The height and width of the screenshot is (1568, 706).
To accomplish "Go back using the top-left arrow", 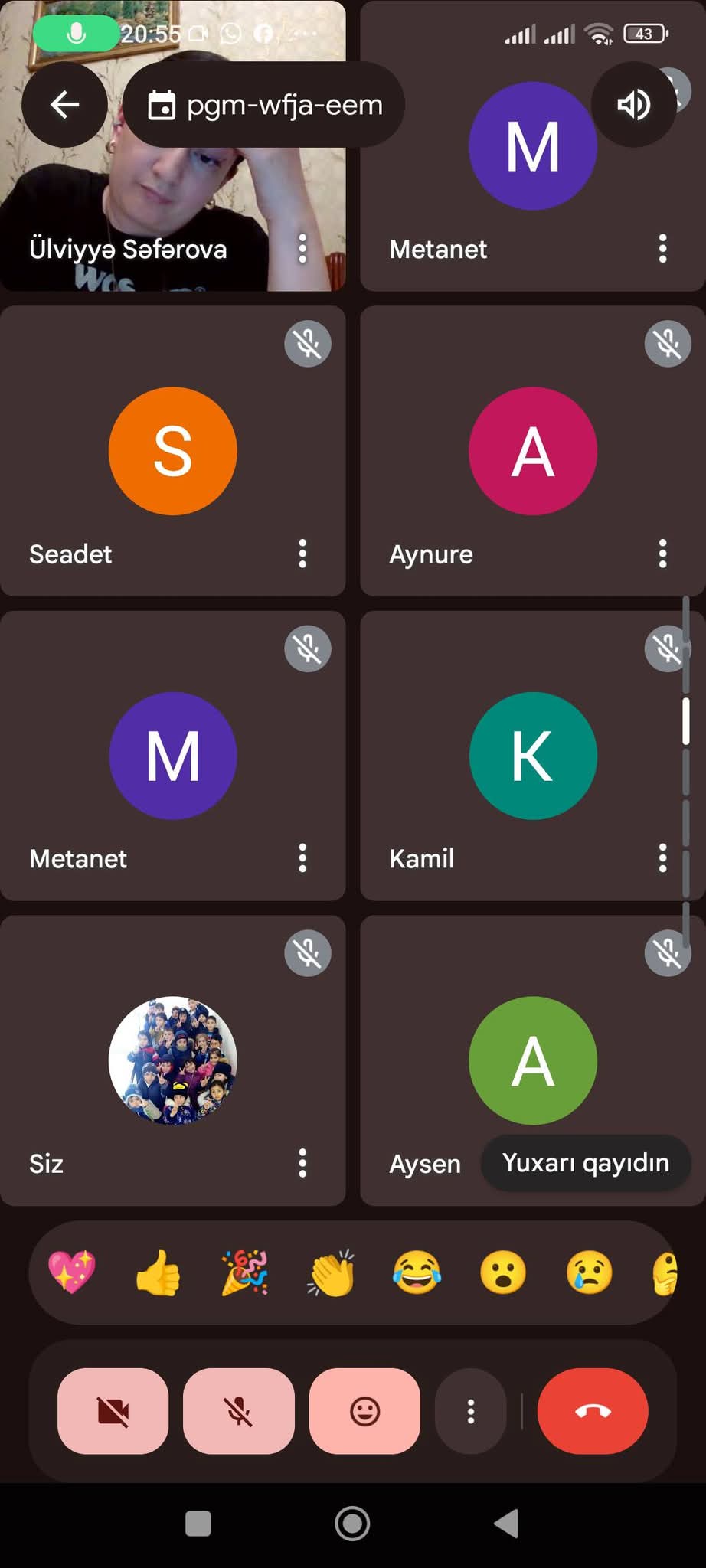I will coord(64,104).
